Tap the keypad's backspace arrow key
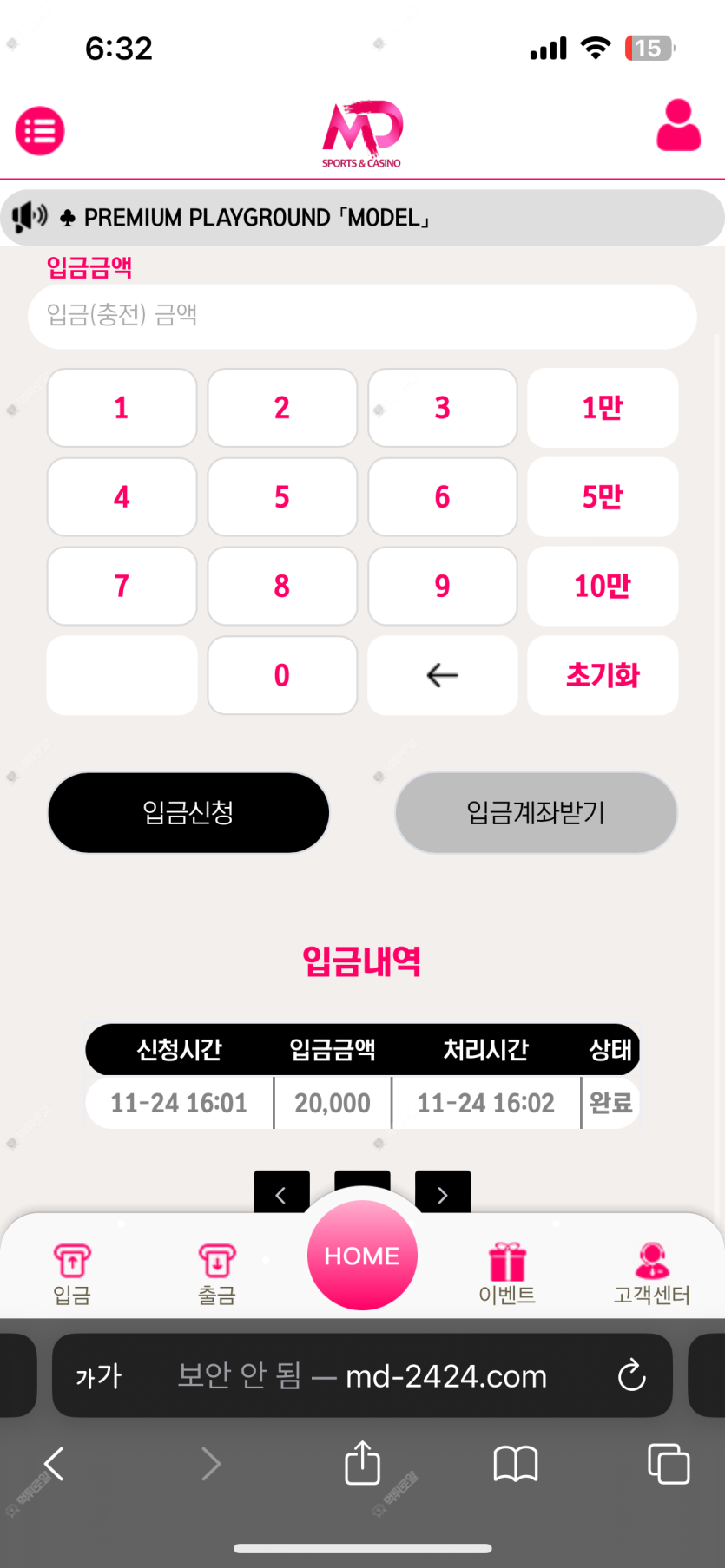Viewport: 725px width, 1568px height. tap(442, 675)
